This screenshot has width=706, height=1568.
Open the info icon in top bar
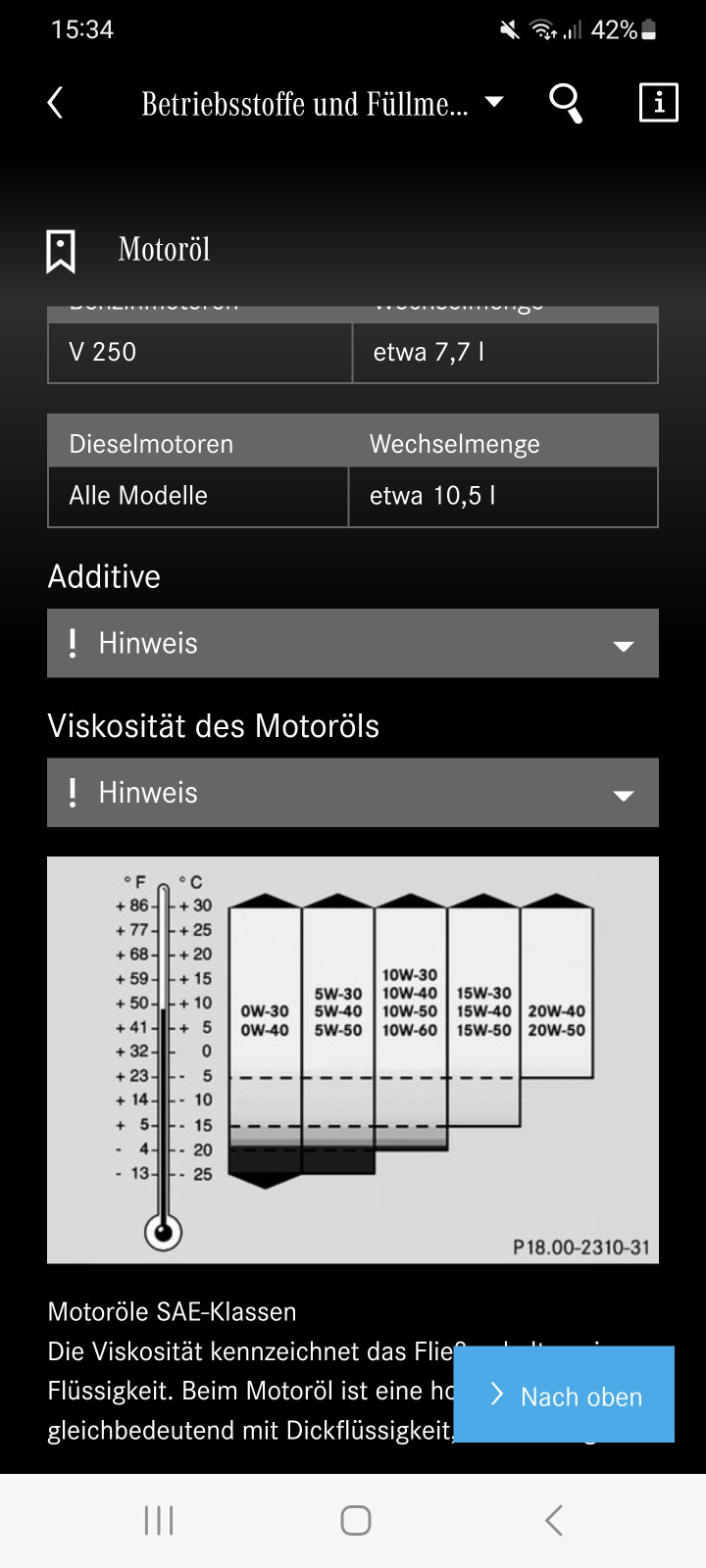(x=658, y=103)
